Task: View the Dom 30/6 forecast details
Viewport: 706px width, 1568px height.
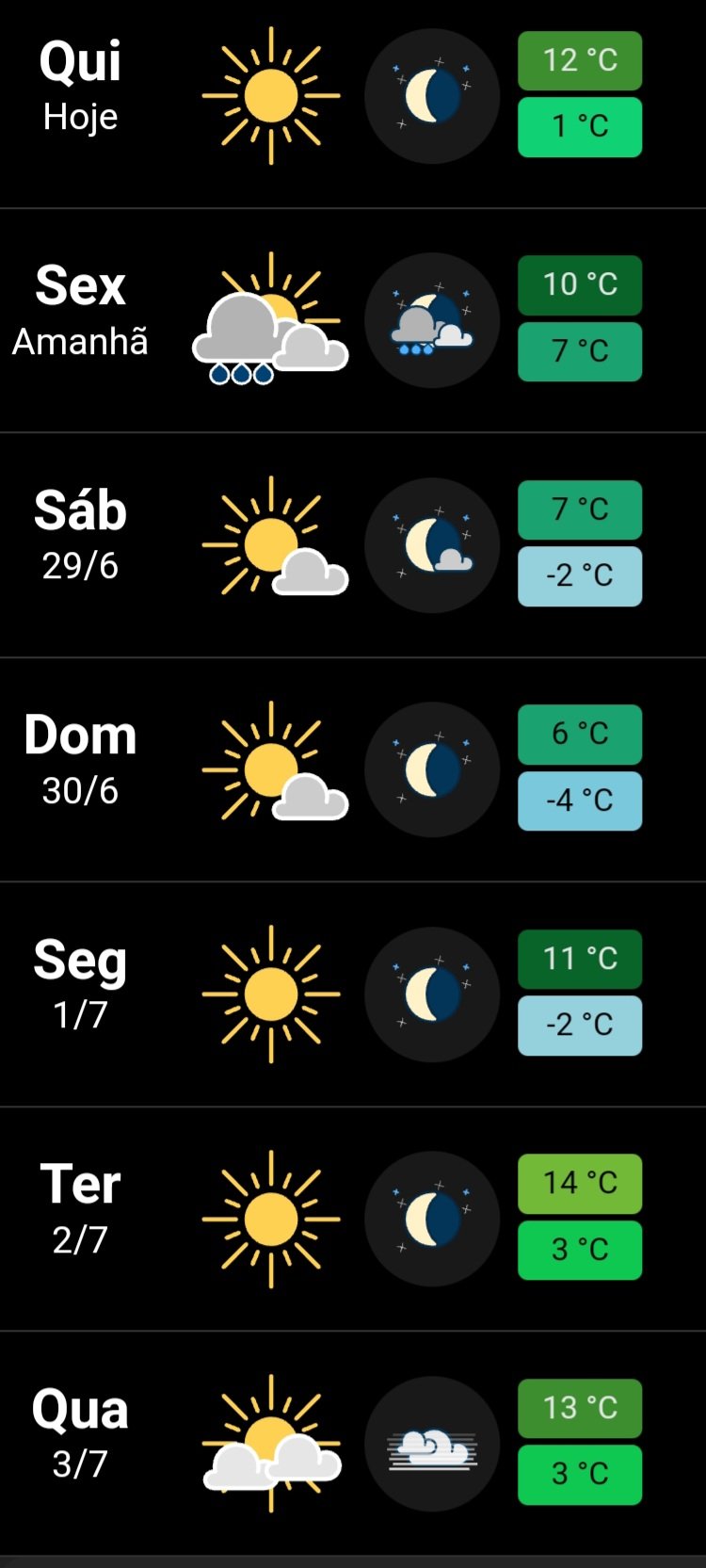Action: point(353,769)
